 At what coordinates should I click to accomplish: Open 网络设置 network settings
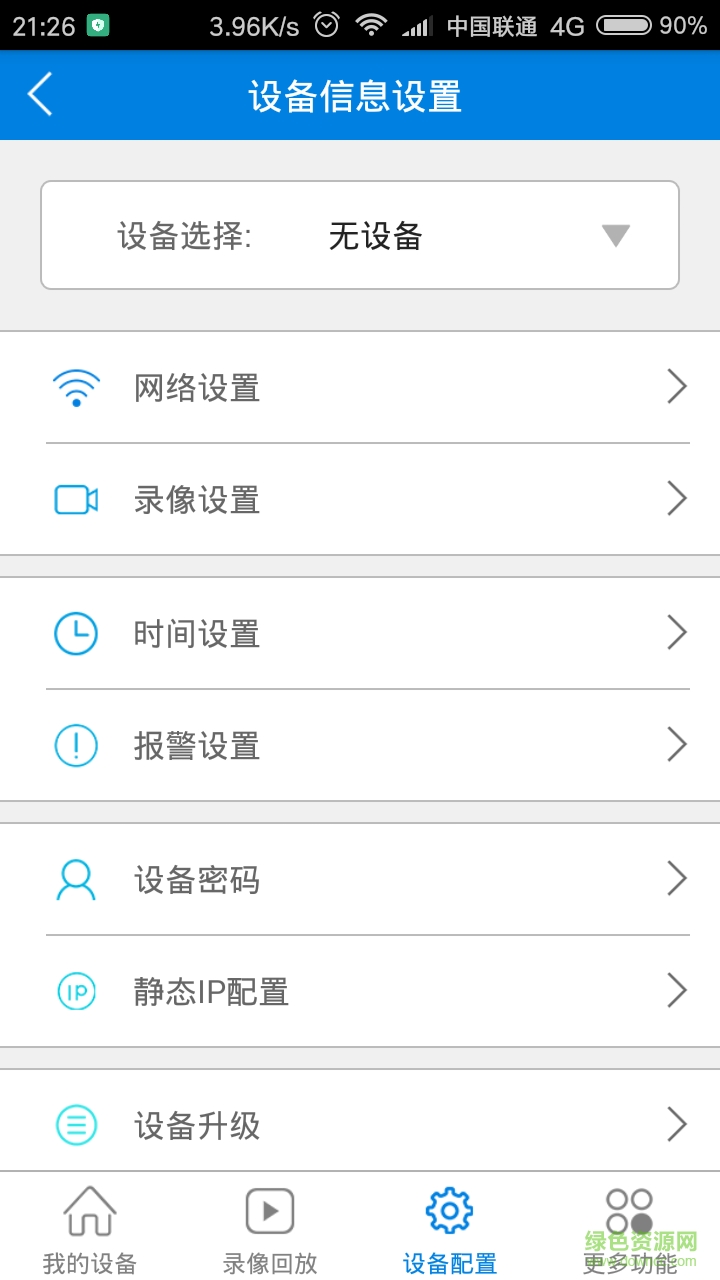[x=360, y=387]
